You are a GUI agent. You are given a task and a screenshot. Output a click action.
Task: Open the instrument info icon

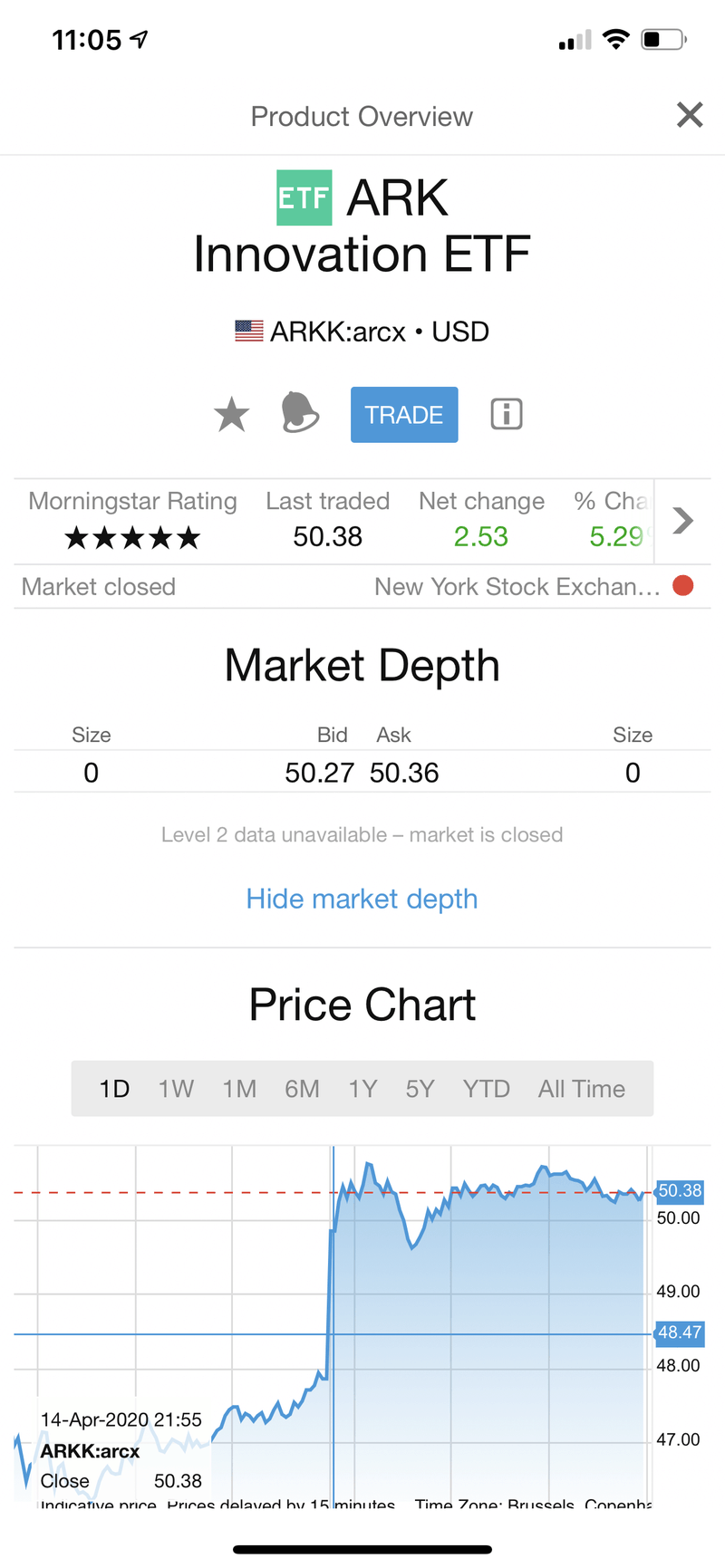[x=507, y=414]
